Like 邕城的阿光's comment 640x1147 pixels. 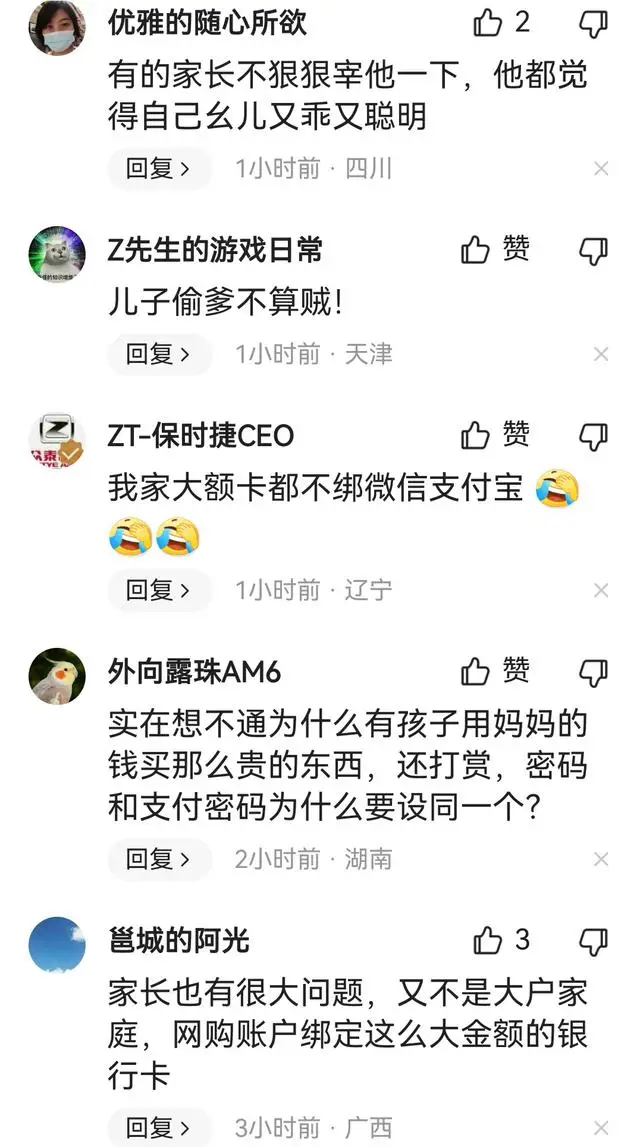(489, 941)
